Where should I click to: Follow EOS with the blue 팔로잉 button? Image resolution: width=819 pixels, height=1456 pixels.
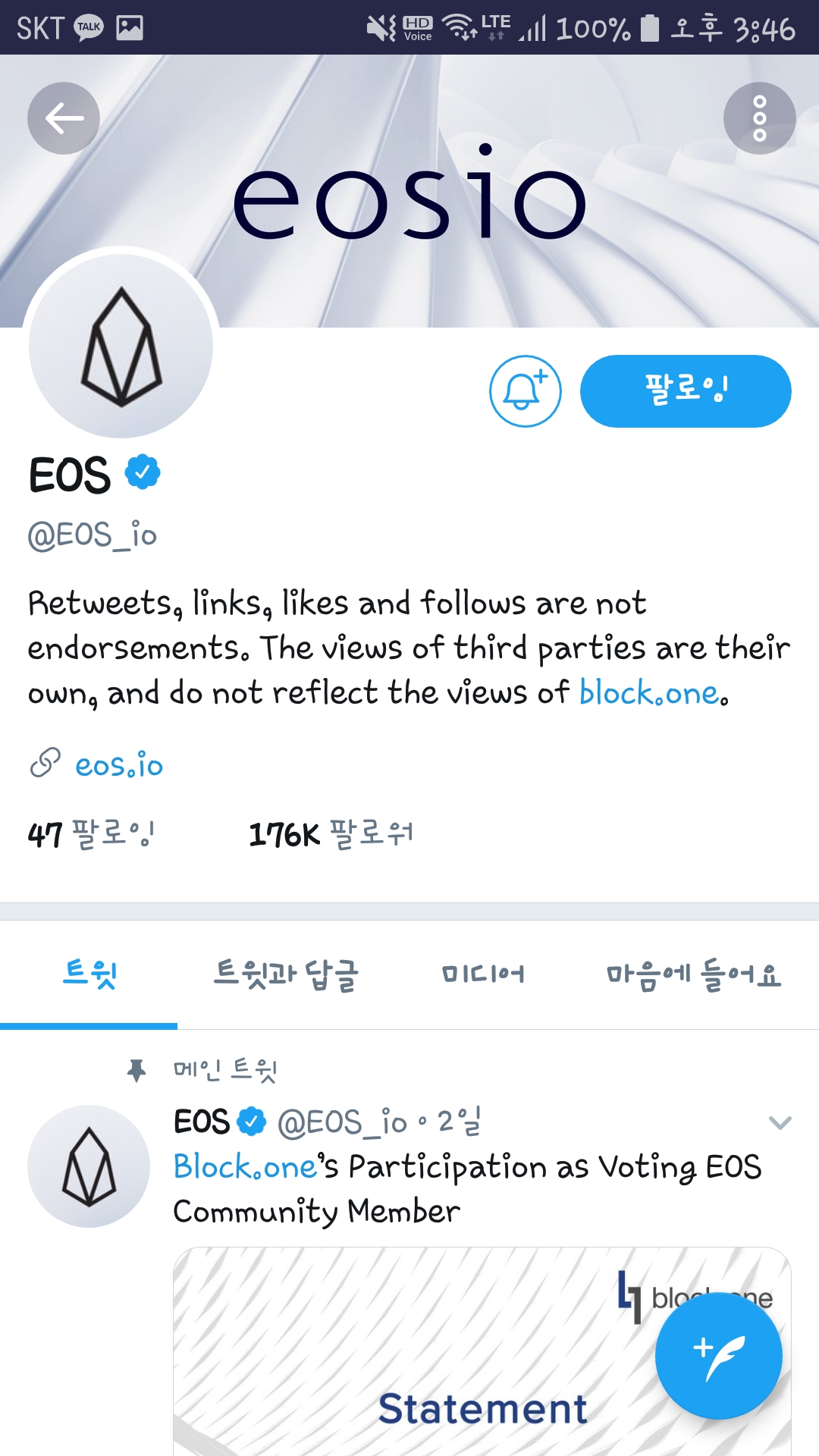(686, 391)
